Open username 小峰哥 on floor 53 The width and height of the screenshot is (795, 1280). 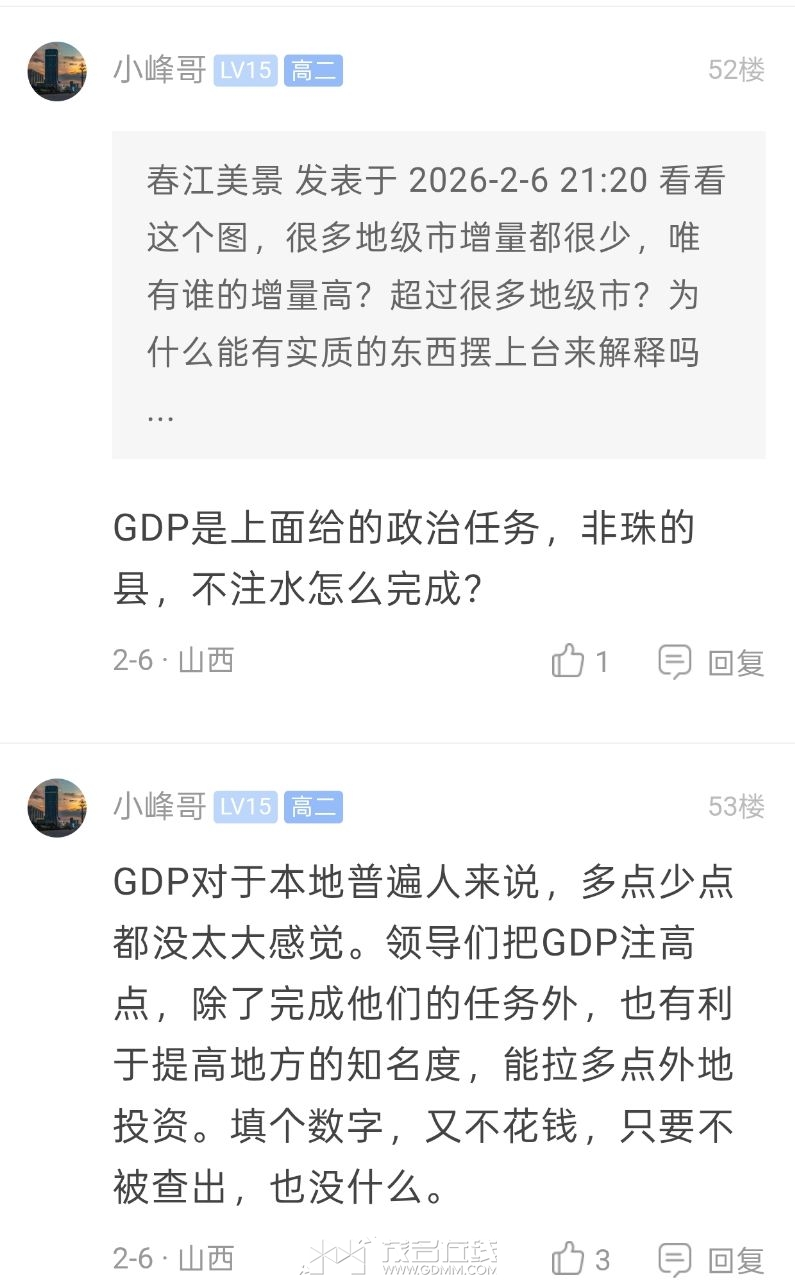coord(159,806)
